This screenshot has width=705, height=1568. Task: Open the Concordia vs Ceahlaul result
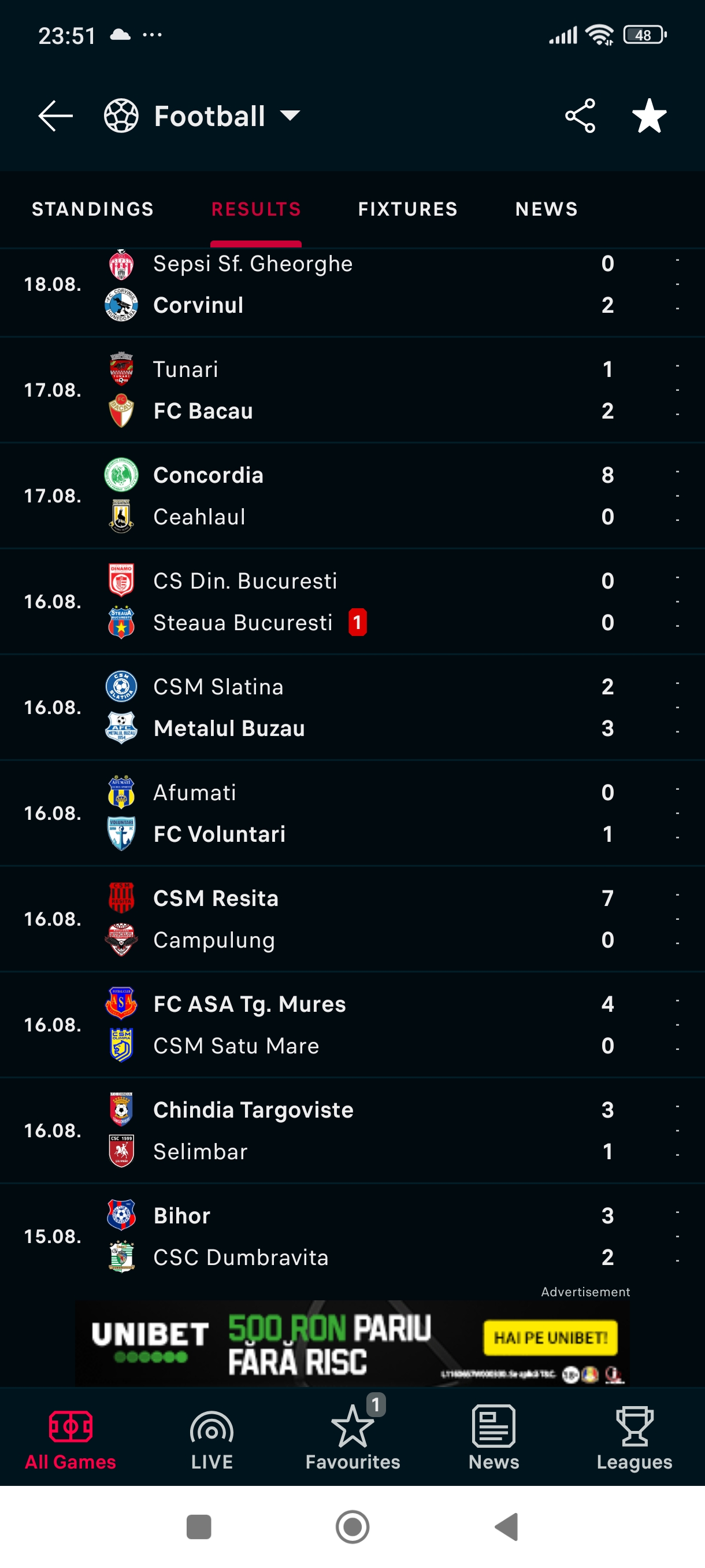(x=352, y=496)
